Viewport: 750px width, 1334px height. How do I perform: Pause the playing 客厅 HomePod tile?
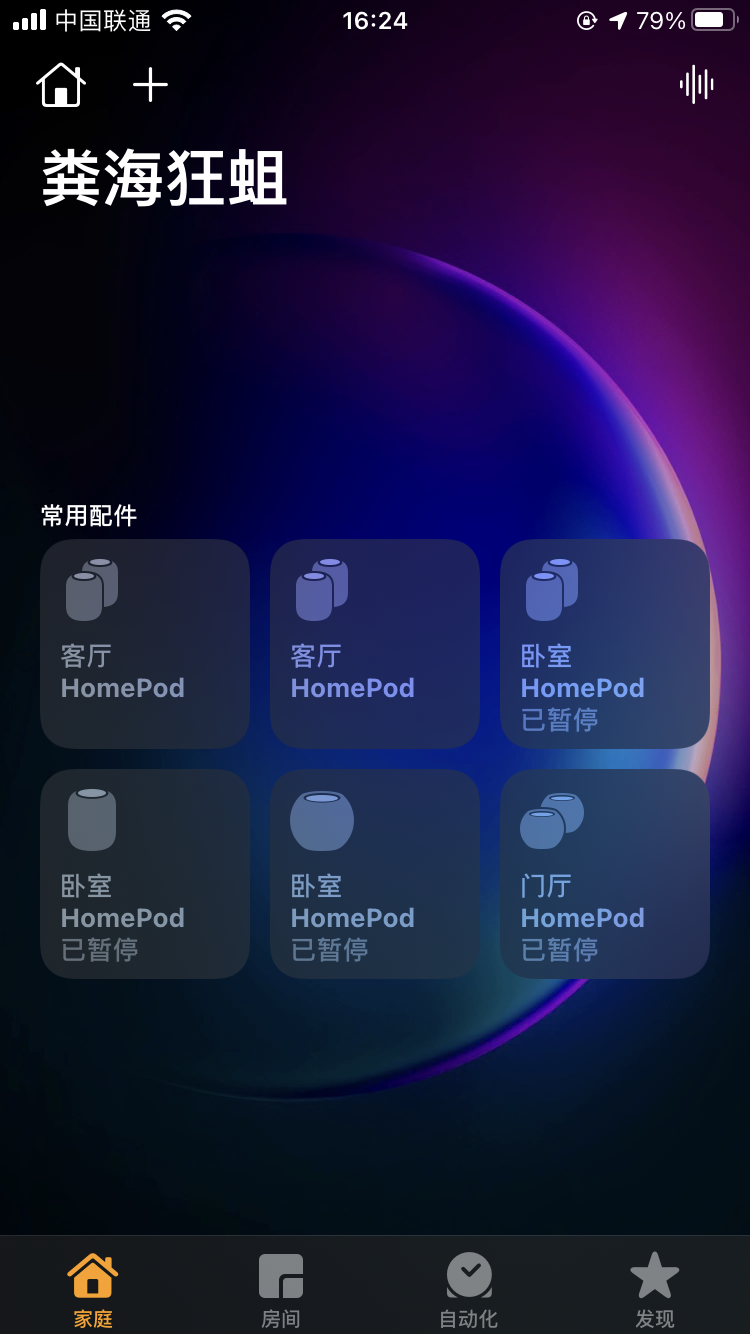tap(374, 644)
